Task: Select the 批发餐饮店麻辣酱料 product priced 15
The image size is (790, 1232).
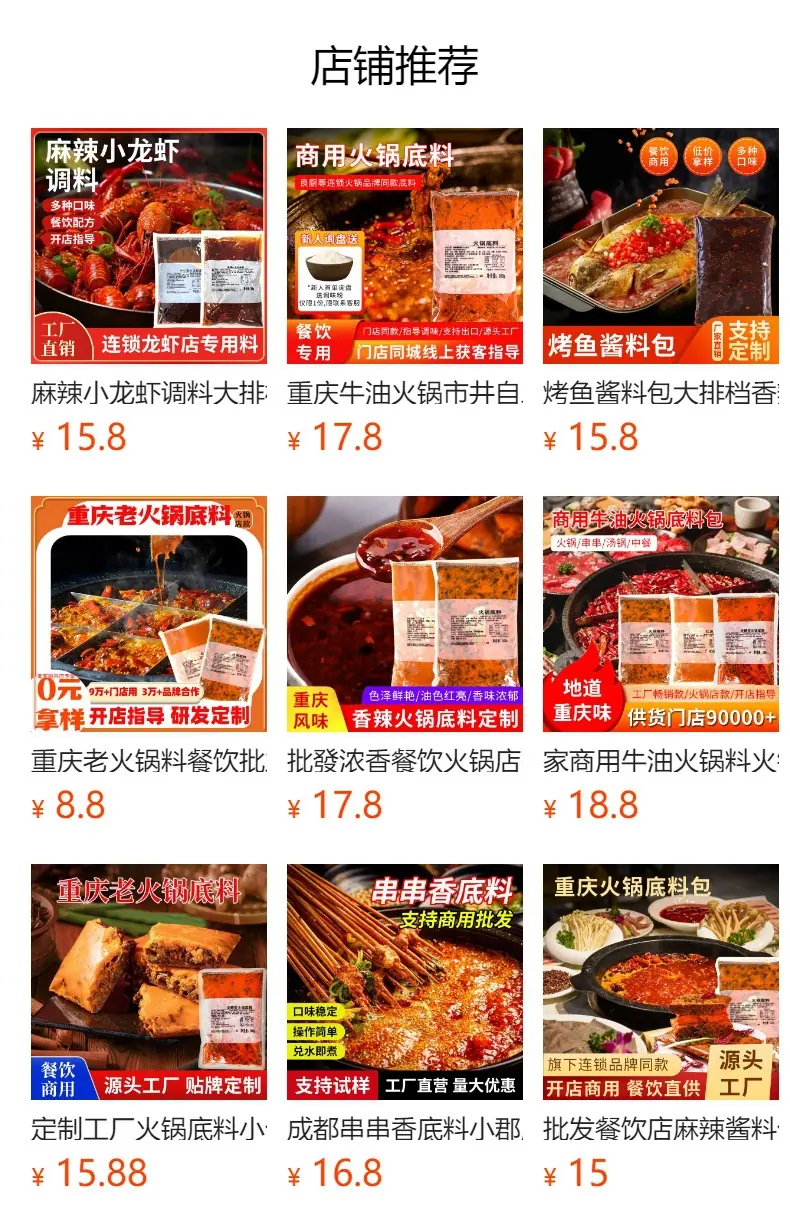Action: [661, 1027]
